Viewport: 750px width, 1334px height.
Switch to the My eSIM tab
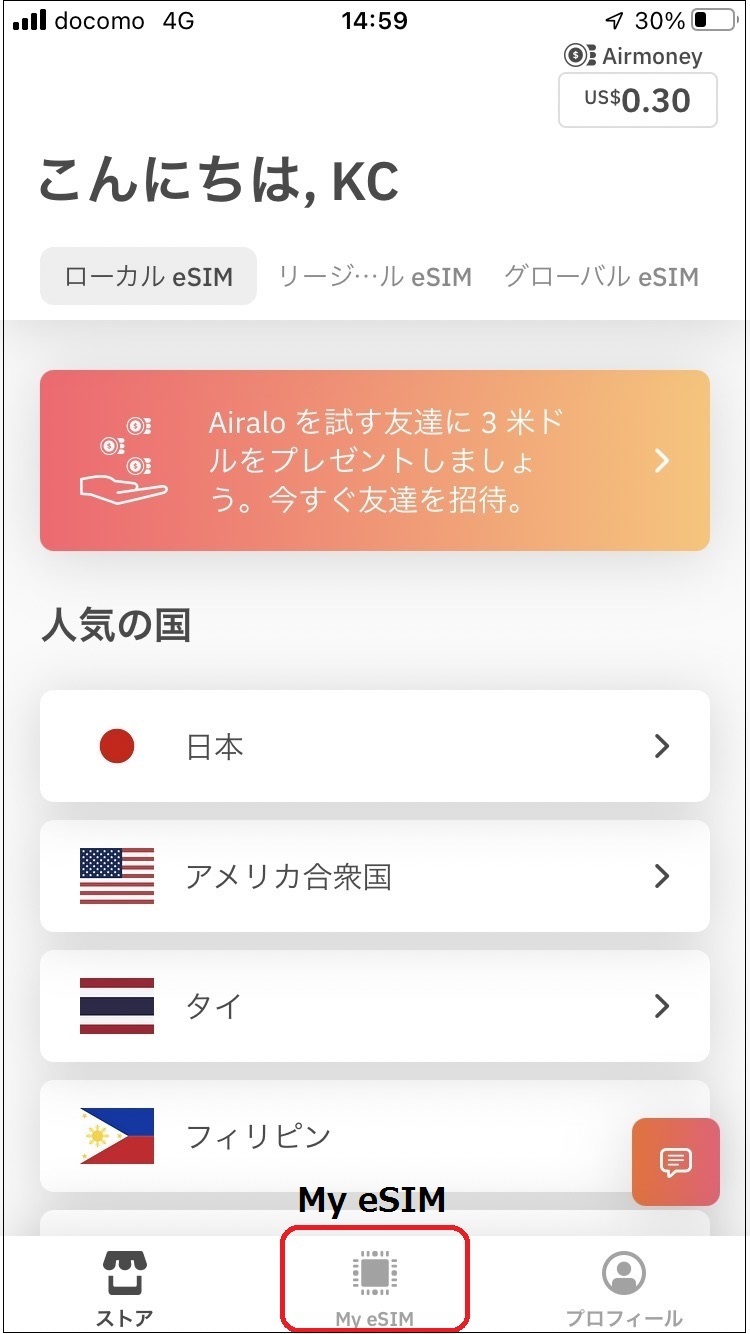pyautogui.click(x=375, y=1286)
